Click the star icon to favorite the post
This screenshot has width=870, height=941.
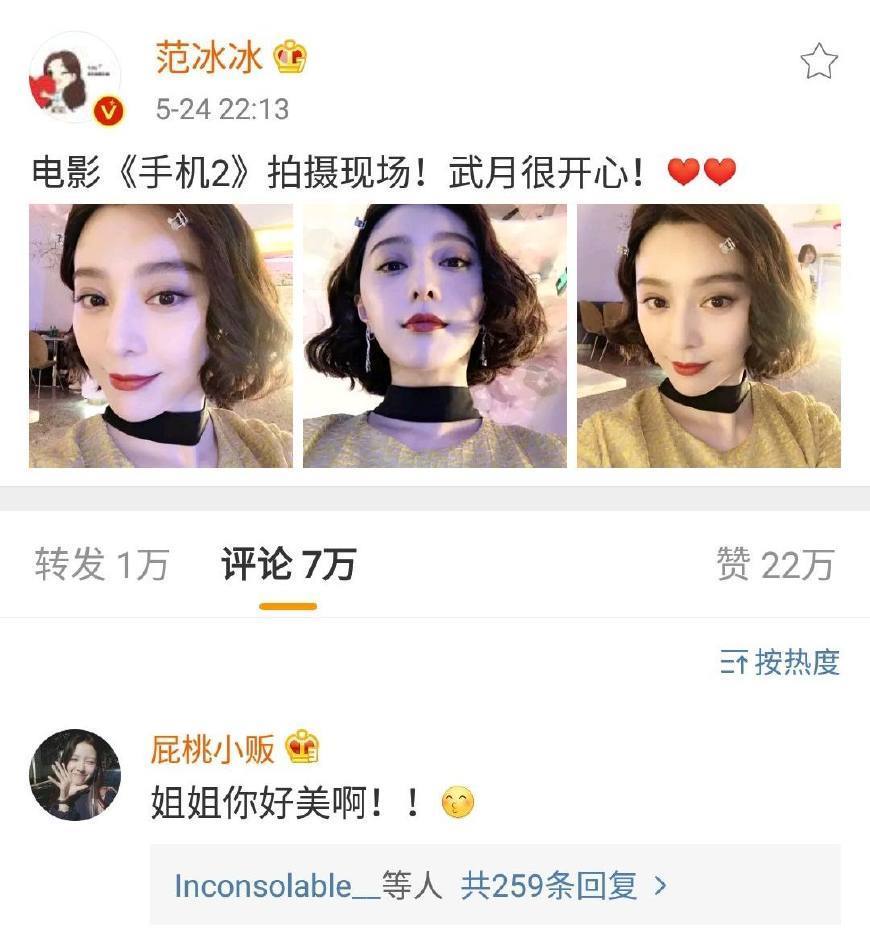point(820,62)
